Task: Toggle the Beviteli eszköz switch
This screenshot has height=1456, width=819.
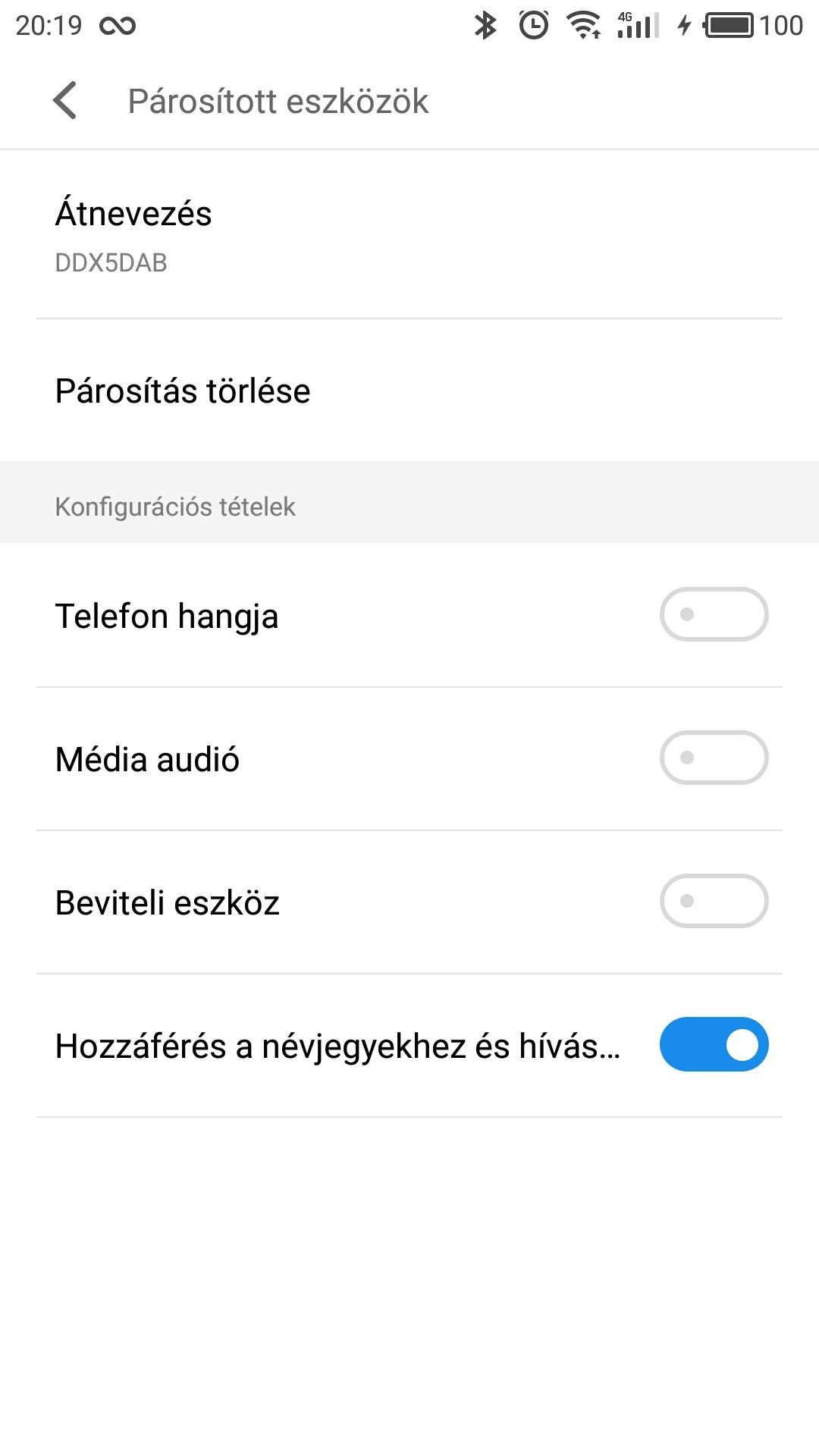Action: [x=714, y=901]
